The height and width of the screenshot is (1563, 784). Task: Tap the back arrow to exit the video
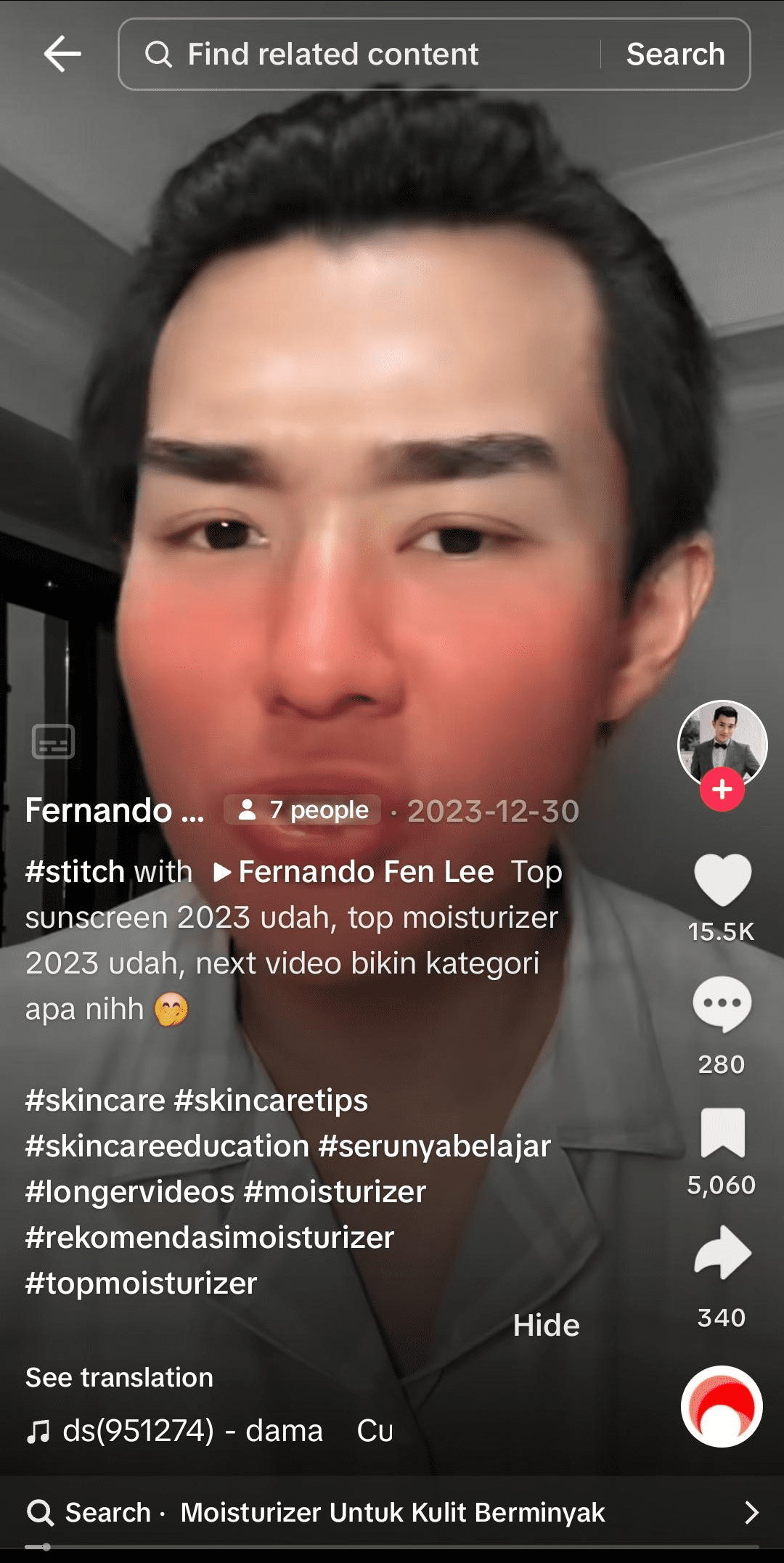click(61, 52)
